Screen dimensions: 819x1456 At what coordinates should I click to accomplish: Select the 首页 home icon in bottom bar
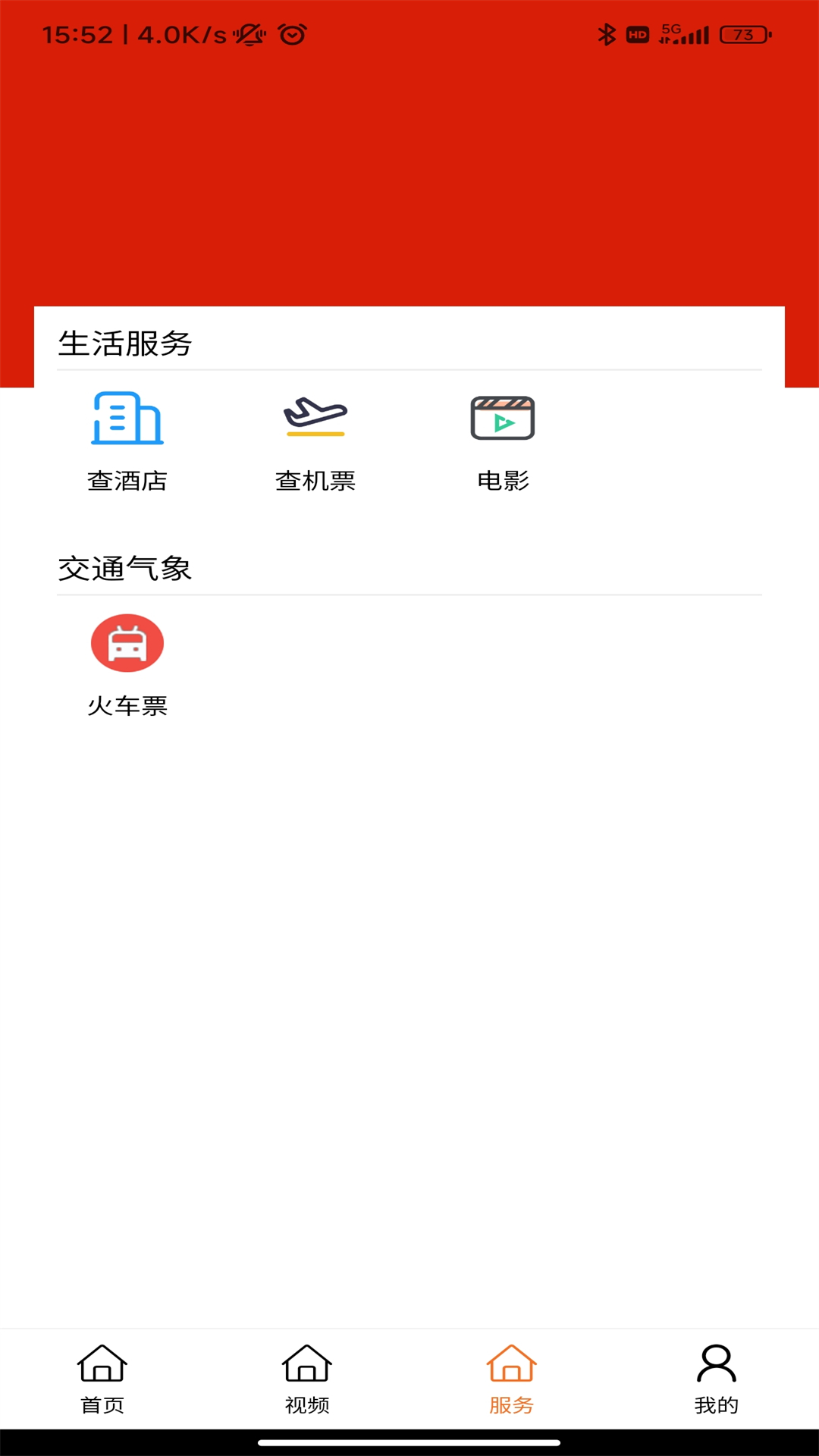click(102, 1361)
